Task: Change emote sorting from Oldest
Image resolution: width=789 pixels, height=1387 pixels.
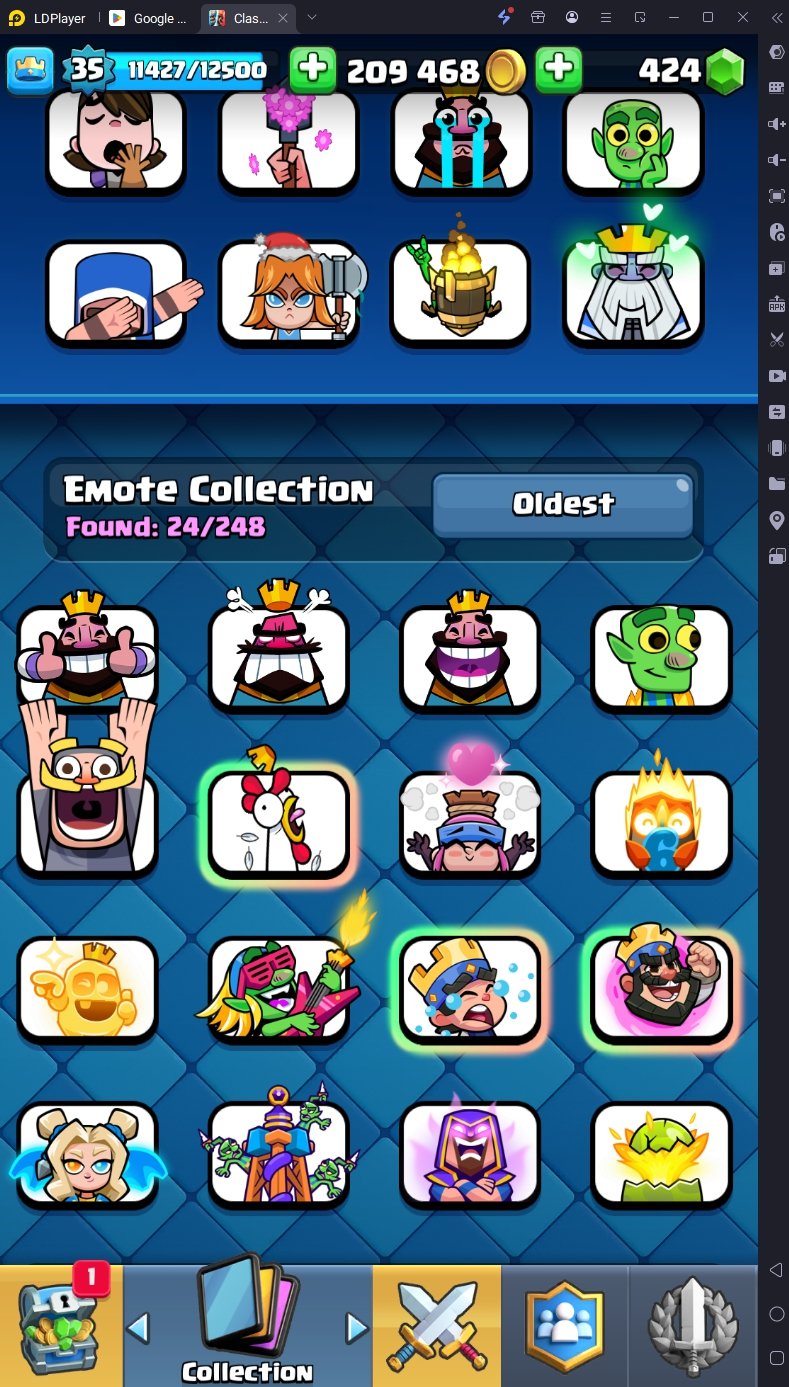Action: click(x=563, y=504)
